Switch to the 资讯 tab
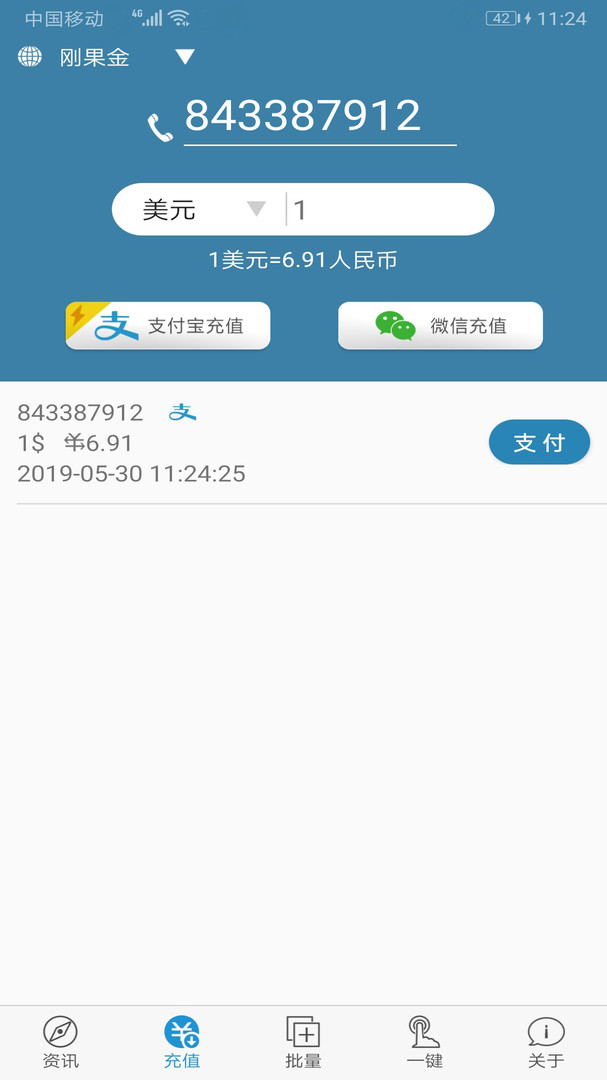The height and width of the screenshot is (1080, 607). coord(61,1043)
